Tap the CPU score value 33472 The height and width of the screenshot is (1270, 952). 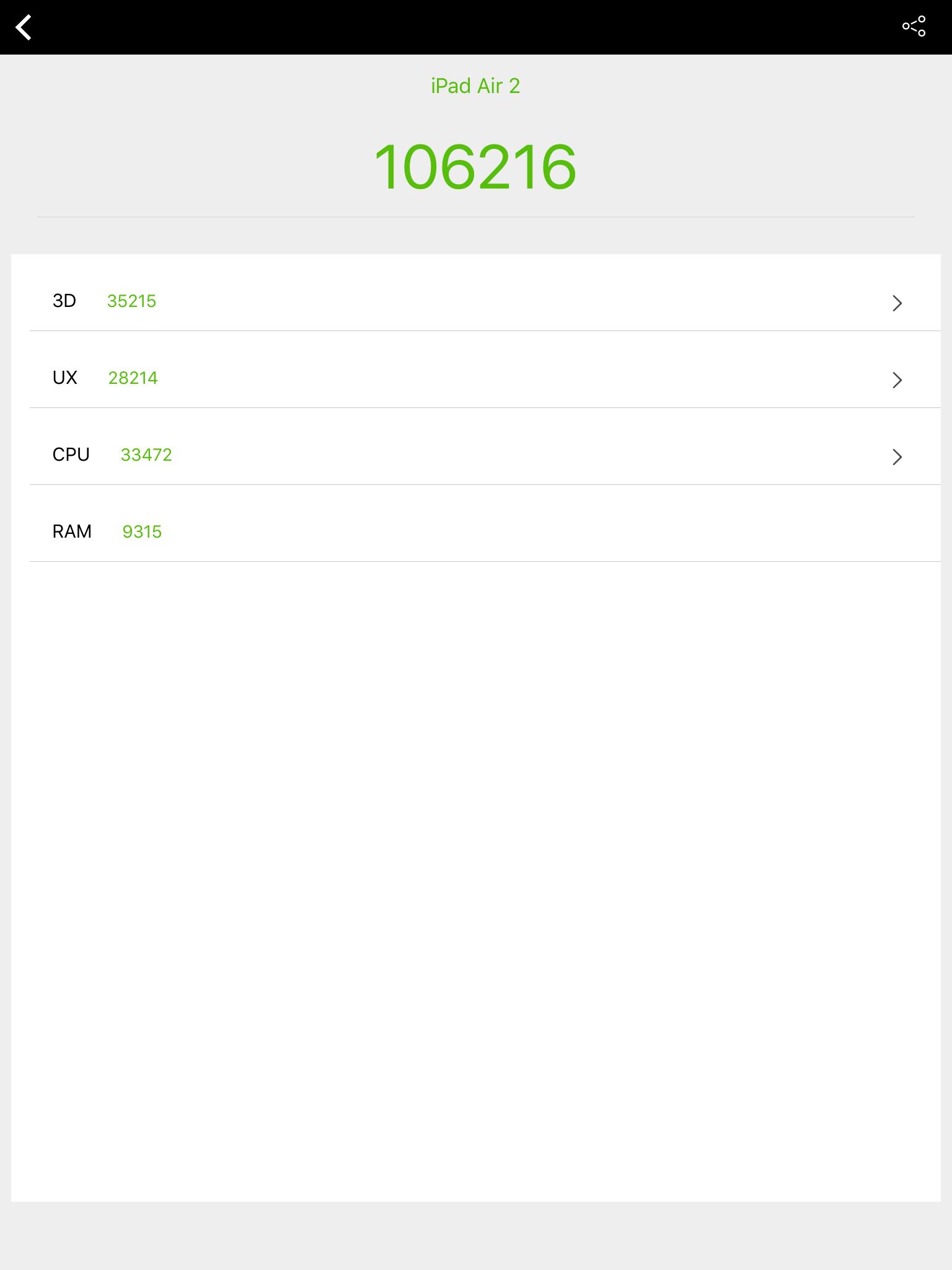click(146, 455)
